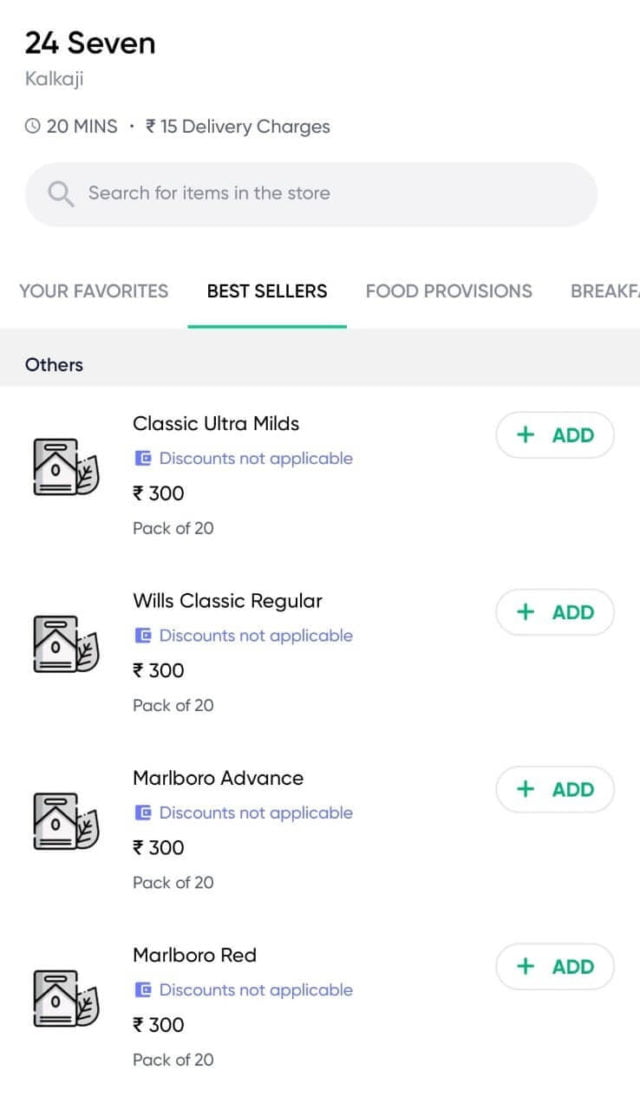The image size is (640, 1110).
Task: Switch to the Food Provisions tab
Action: coord(448,291)
